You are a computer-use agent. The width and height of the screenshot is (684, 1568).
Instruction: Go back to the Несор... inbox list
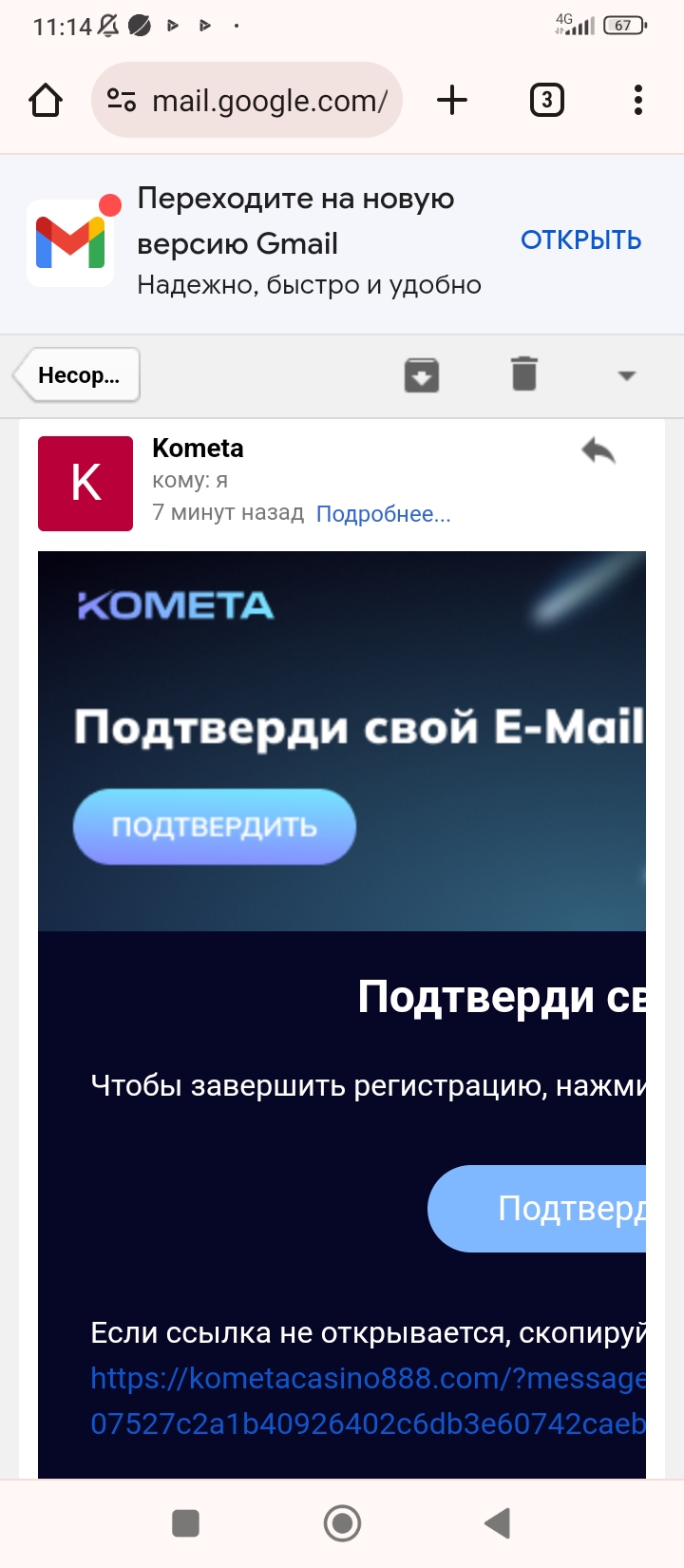point(76,375)
